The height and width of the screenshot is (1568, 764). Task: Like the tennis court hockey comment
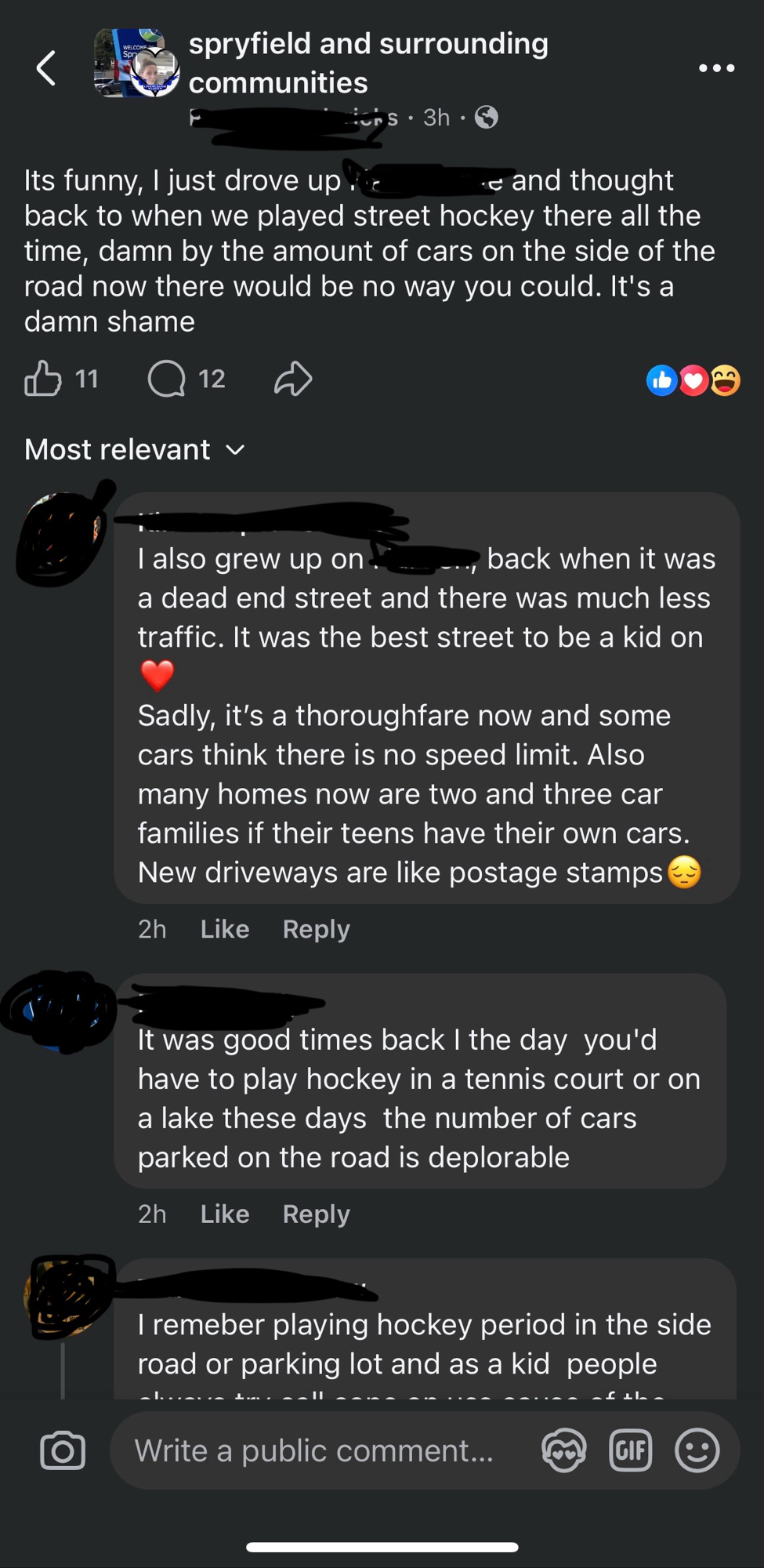tap(225, 1214)
